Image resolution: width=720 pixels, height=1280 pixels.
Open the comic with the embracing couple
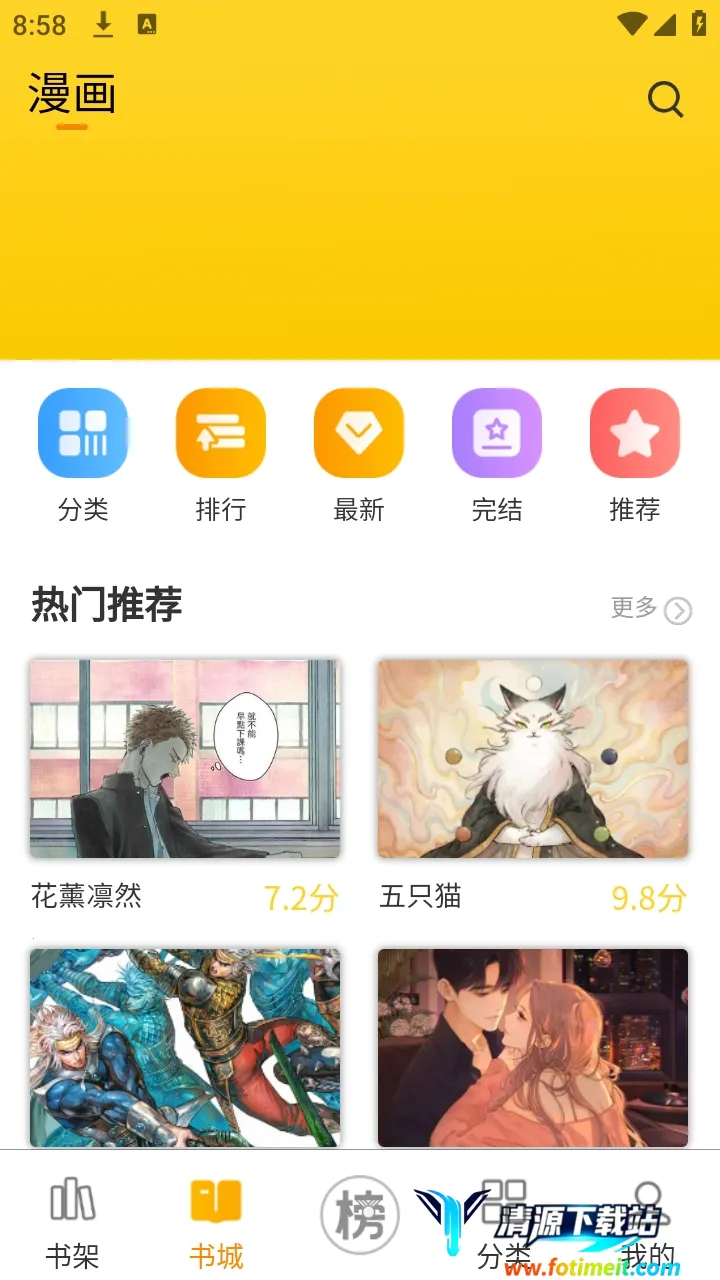click(x=533, y=1047)
